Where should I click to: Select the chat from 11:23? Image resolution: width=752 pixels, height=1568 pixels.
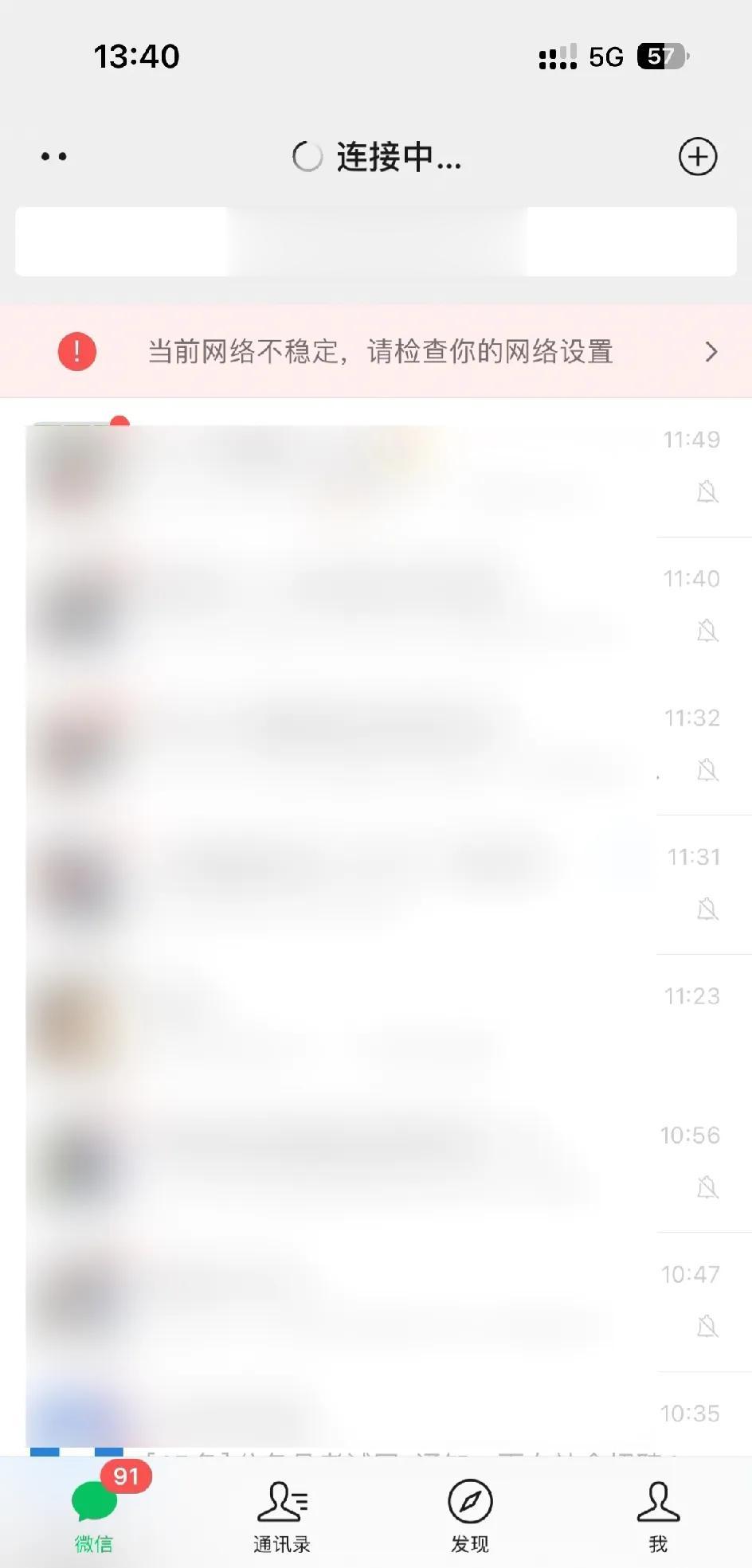click(375, 1023)
